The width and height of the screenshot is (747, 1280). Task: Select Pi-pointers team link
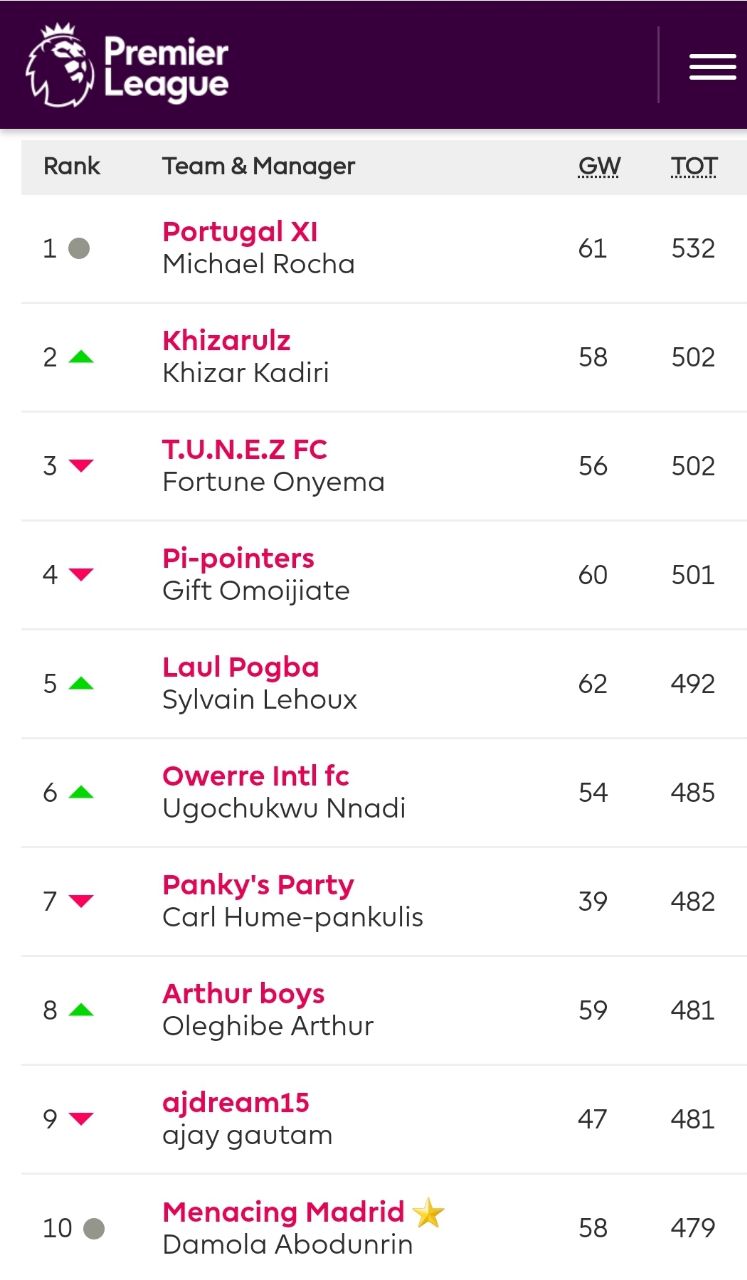coord(238,558)
